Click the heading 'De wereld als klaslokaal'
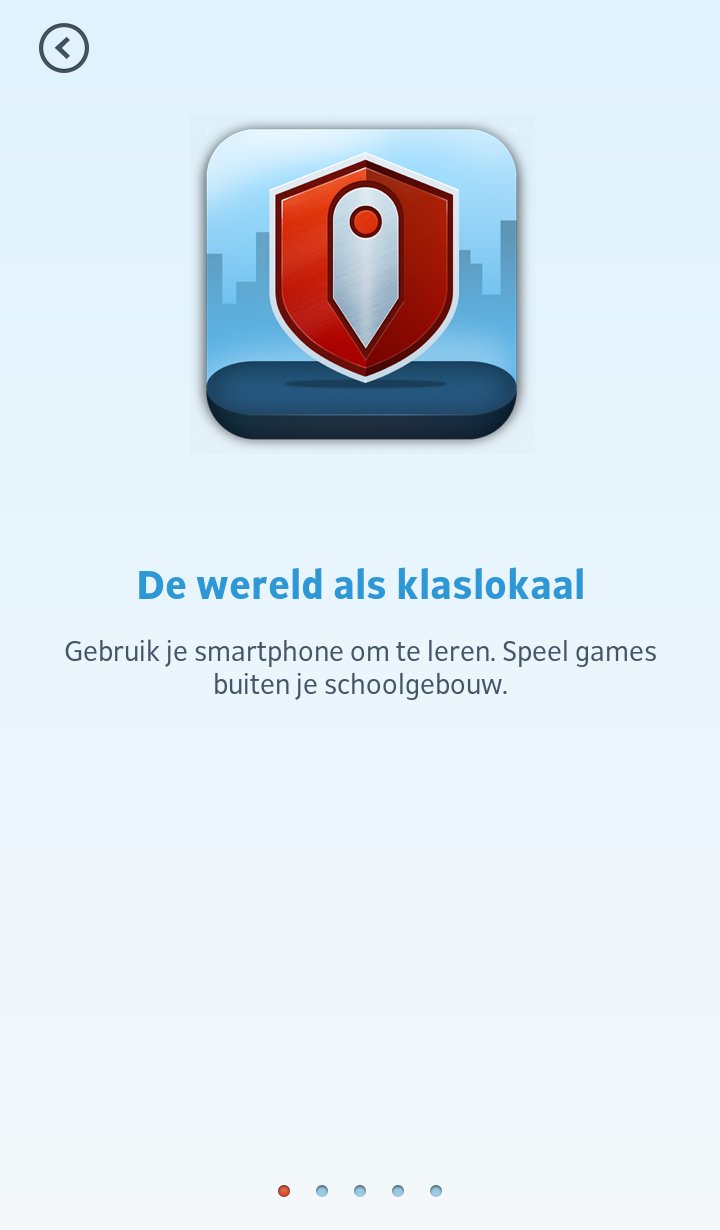The image size is (720, 1230). point(360,584)
